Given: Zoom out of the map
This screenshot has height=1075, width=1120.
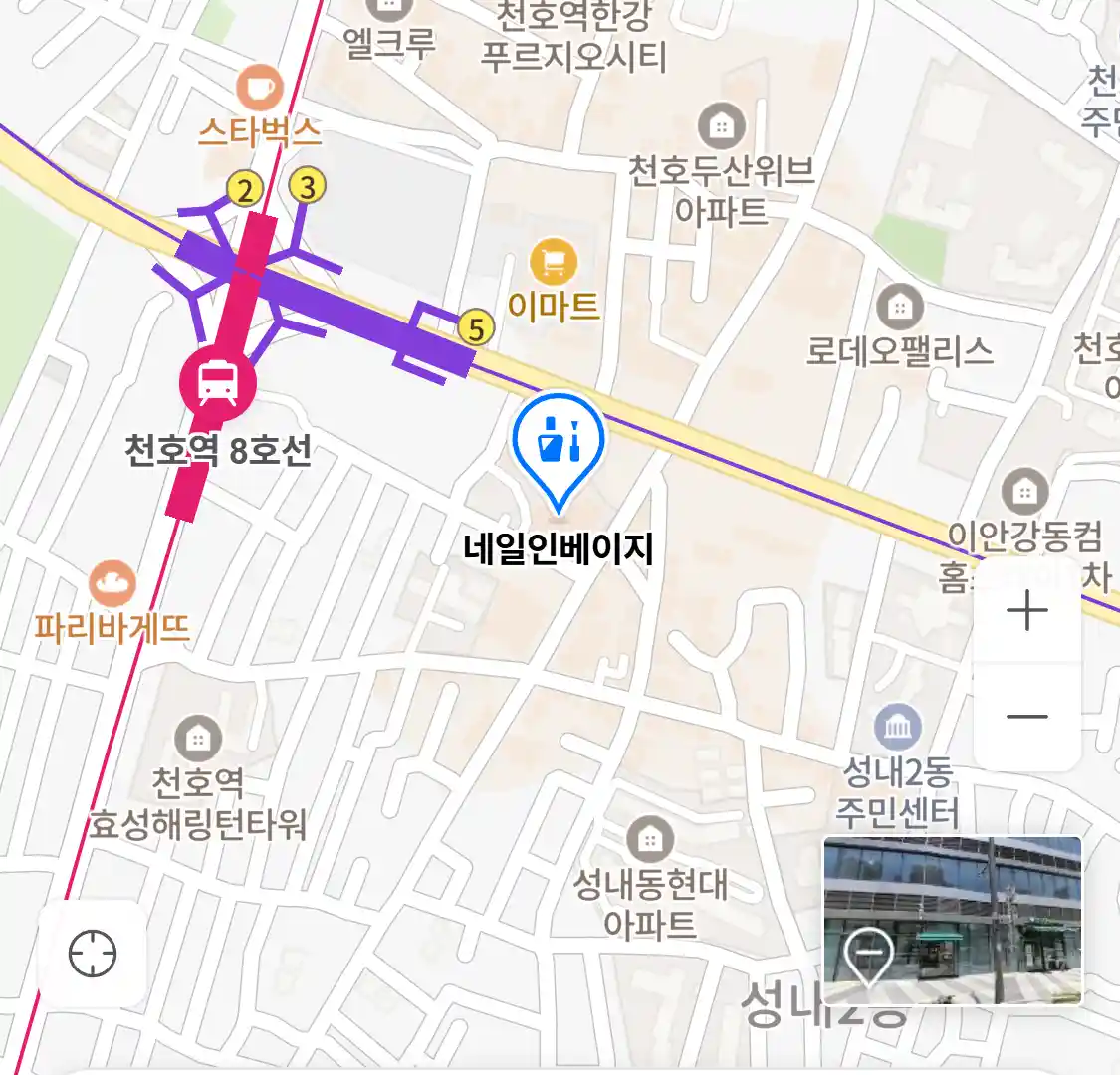Looking at the screenshot, I should click(x=1027, y=717).
